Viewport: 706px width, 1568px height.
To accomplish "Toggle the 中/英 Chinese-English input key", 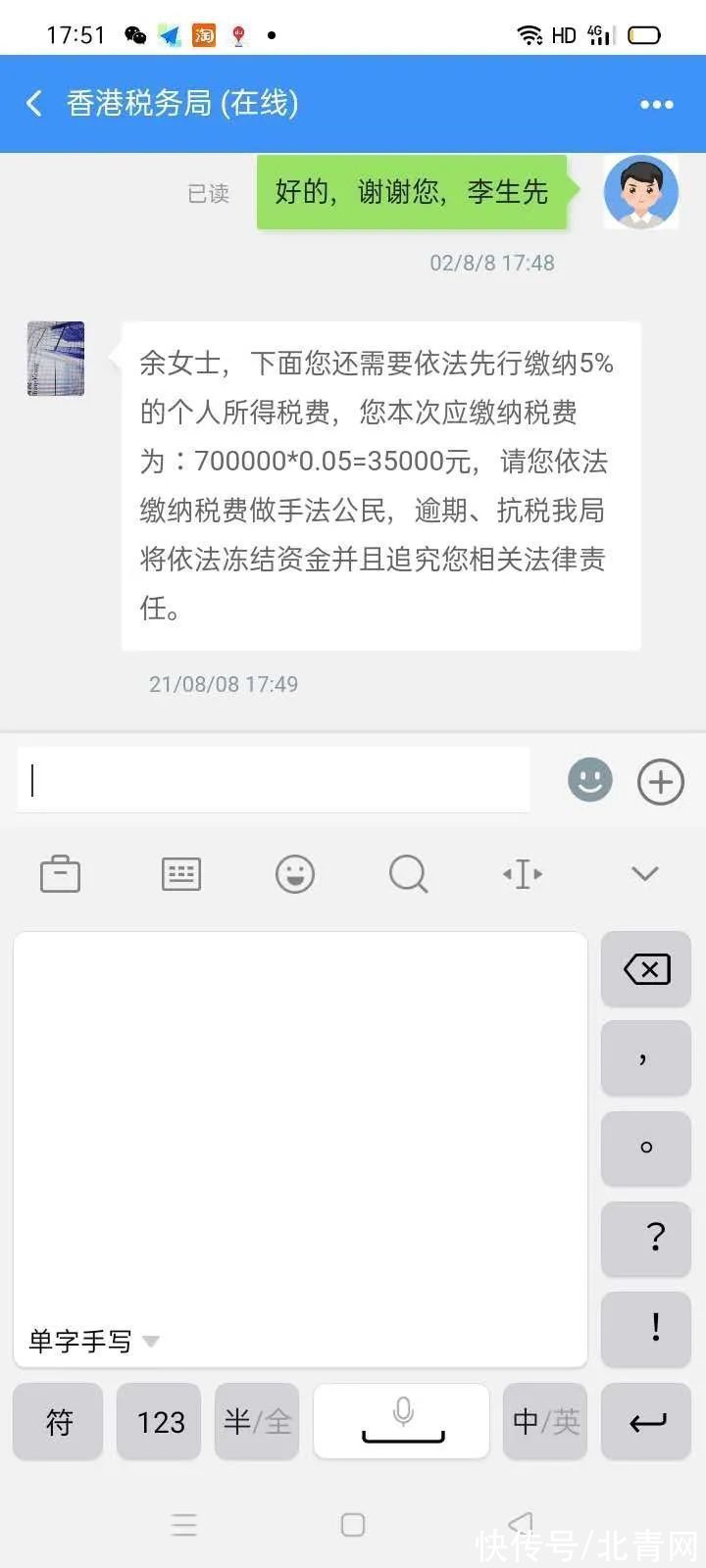I will tap(545, 1421).
